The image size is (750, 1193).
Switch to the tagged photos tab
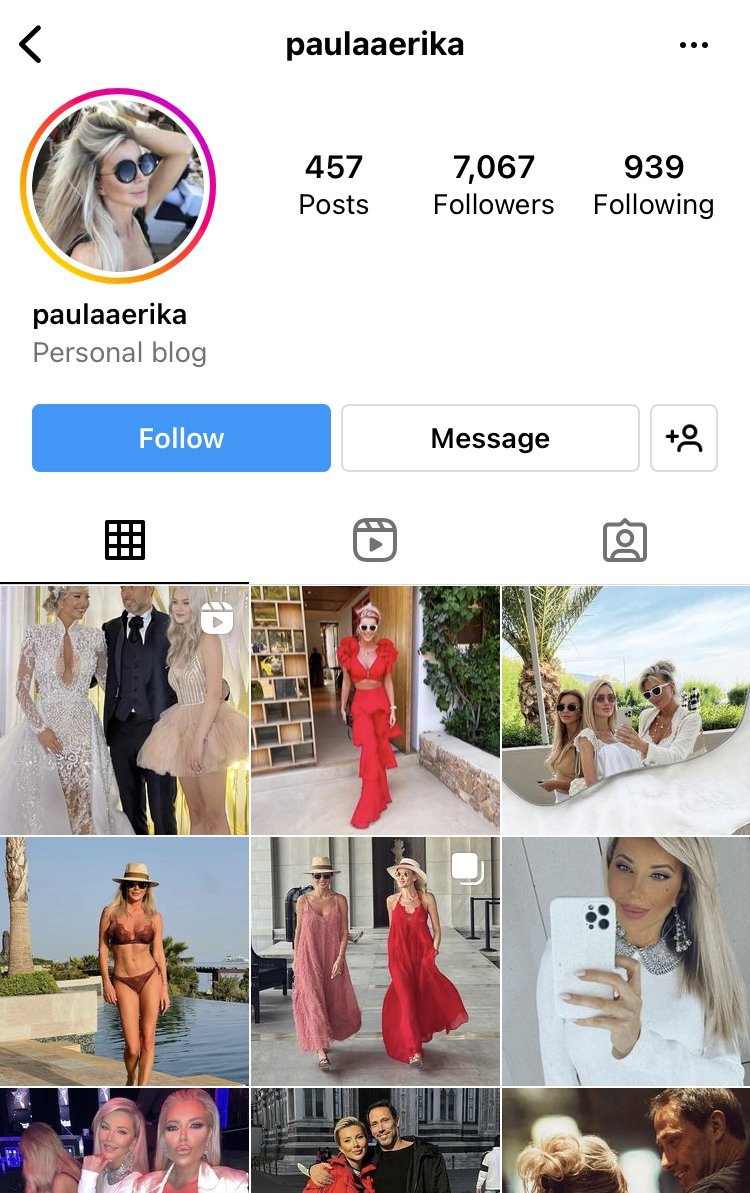point(625,540)
